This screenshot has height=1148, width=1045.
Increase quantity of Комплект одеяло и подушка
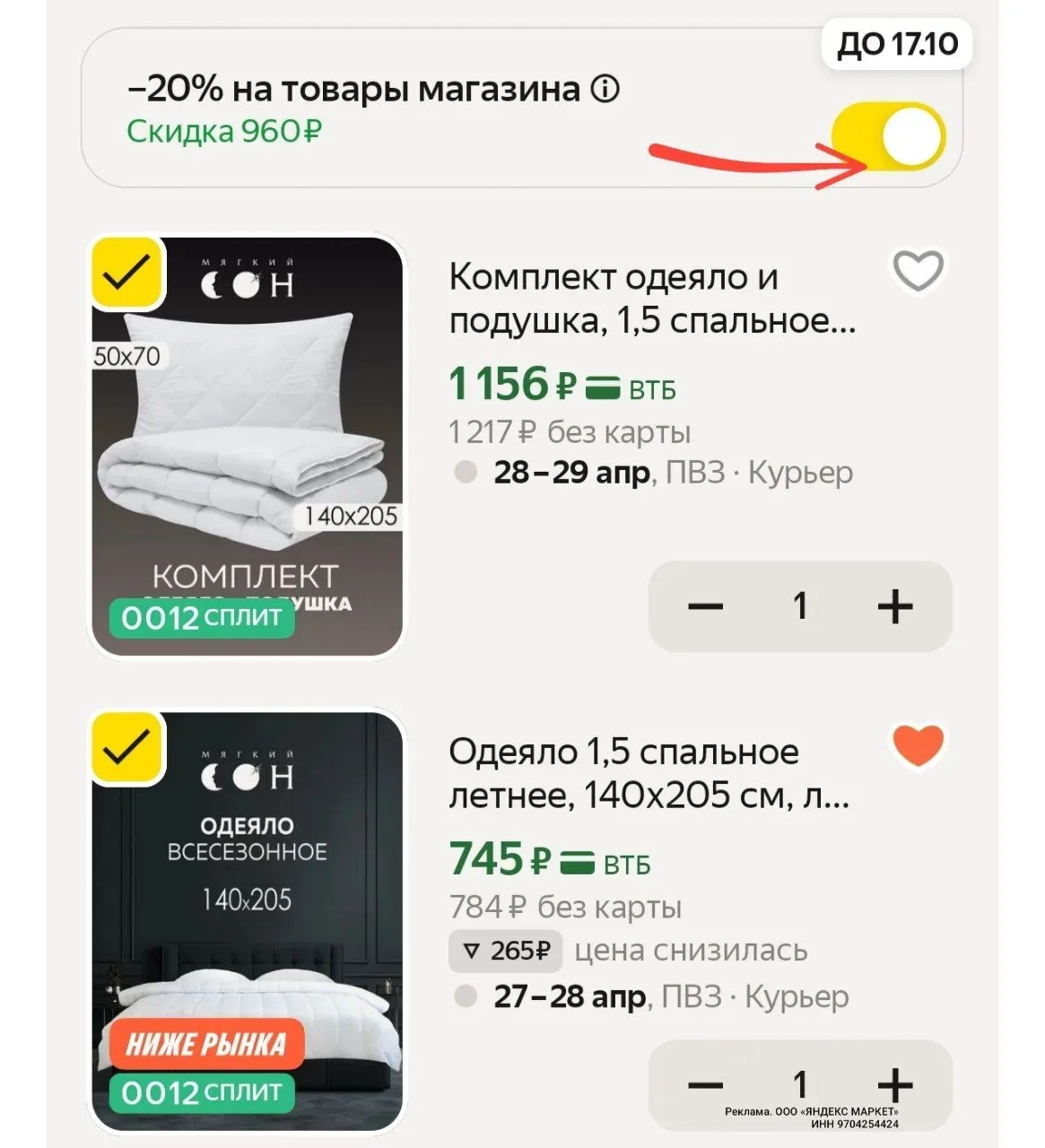pos(894,607)
